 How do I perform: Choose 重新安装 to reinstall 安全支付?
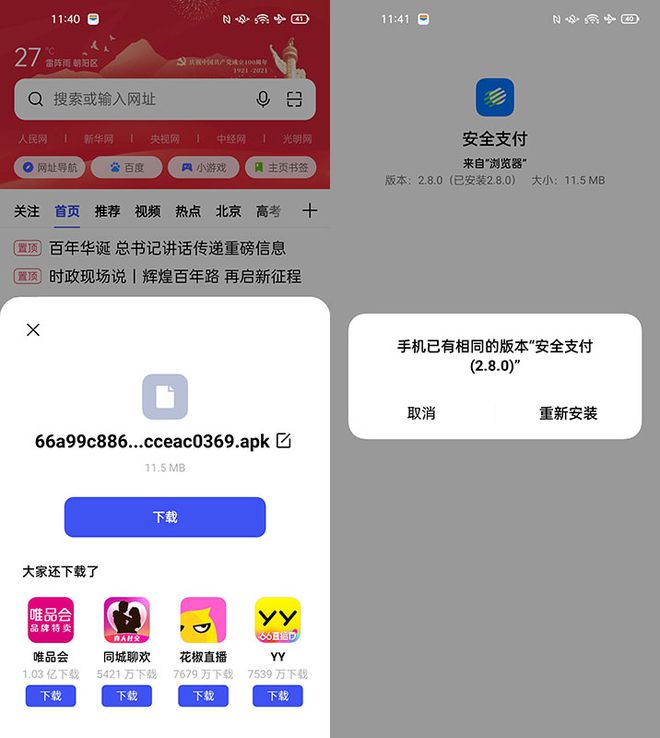[568, 413]
